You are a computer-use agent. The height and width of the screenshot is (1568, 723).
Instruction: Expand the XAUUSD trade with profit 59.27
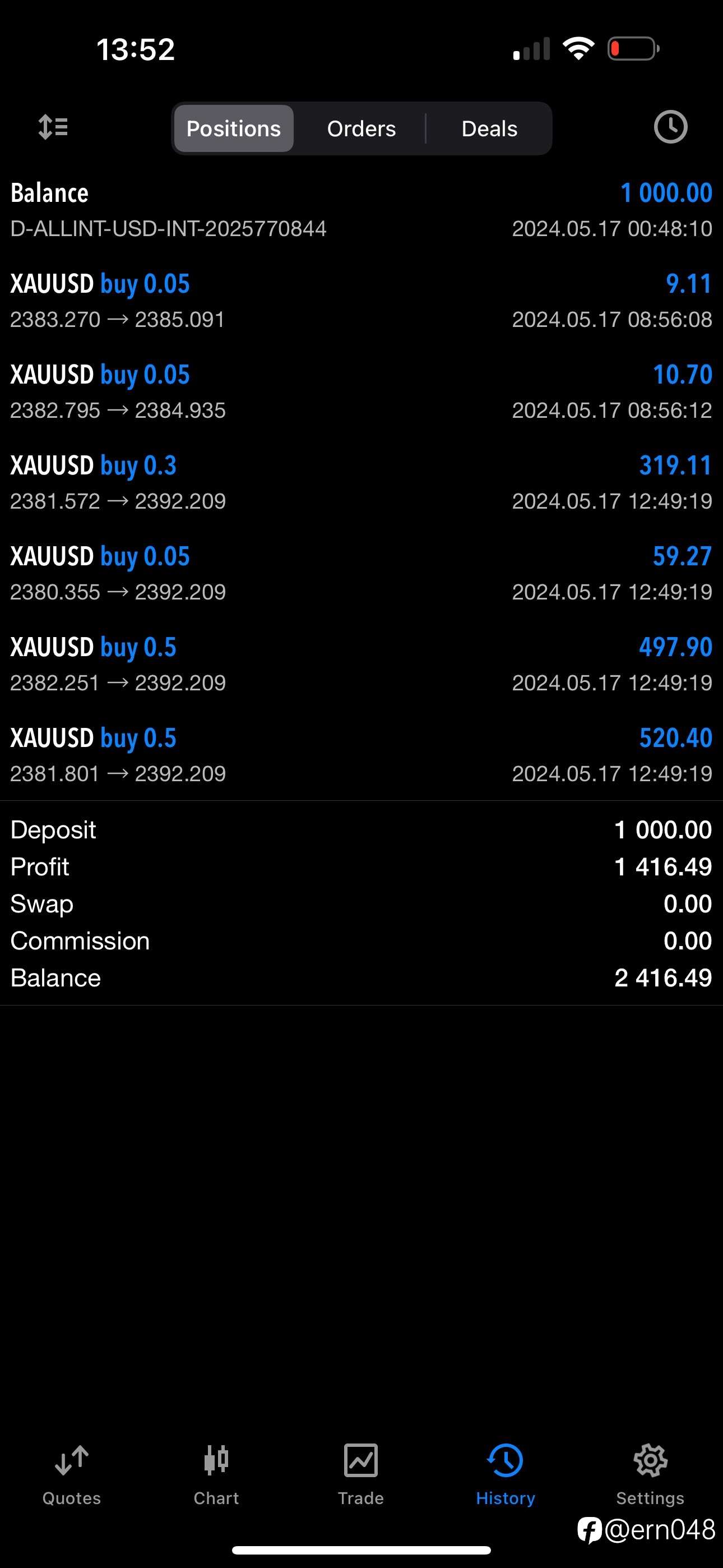tap(361, 573)
